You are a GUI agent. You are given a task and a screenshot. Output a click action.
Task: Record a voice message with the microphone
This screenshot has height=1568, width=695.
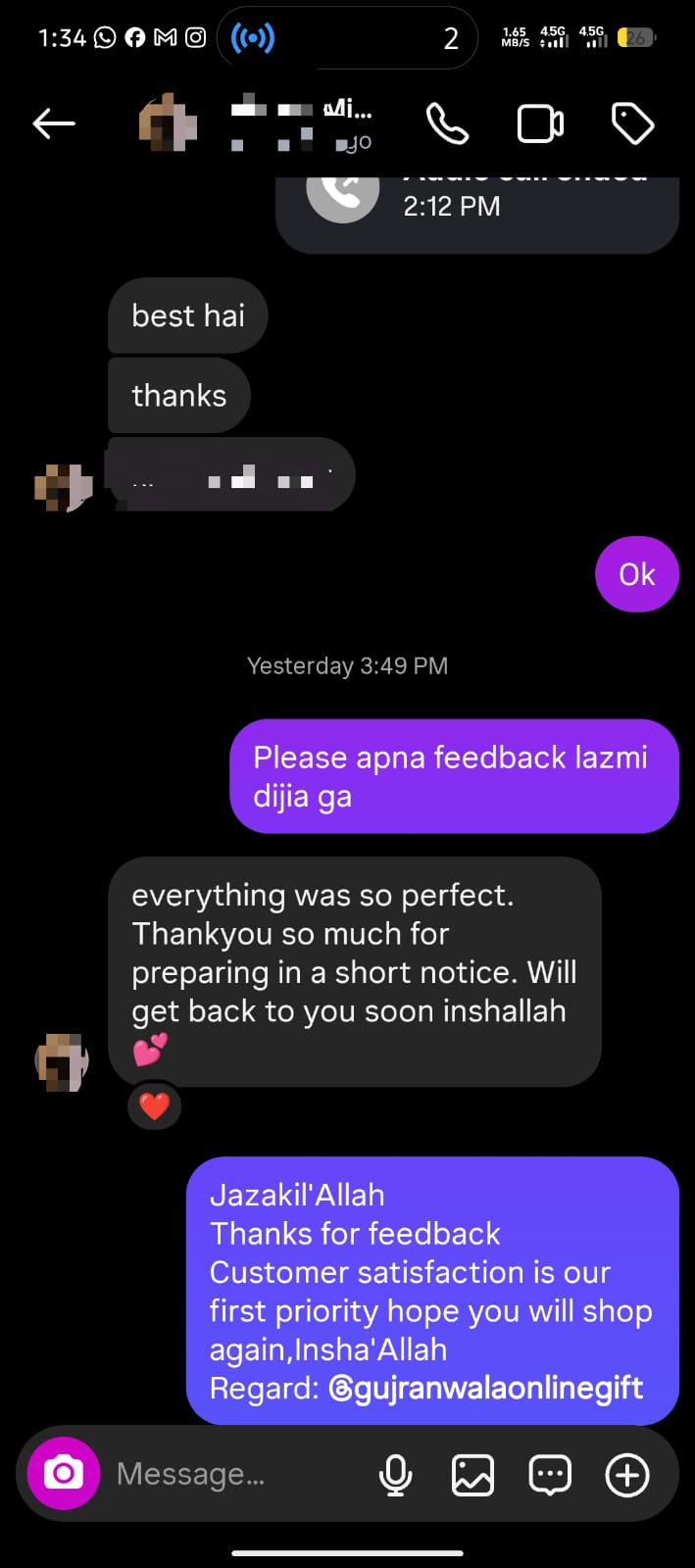click(395, 1474)
